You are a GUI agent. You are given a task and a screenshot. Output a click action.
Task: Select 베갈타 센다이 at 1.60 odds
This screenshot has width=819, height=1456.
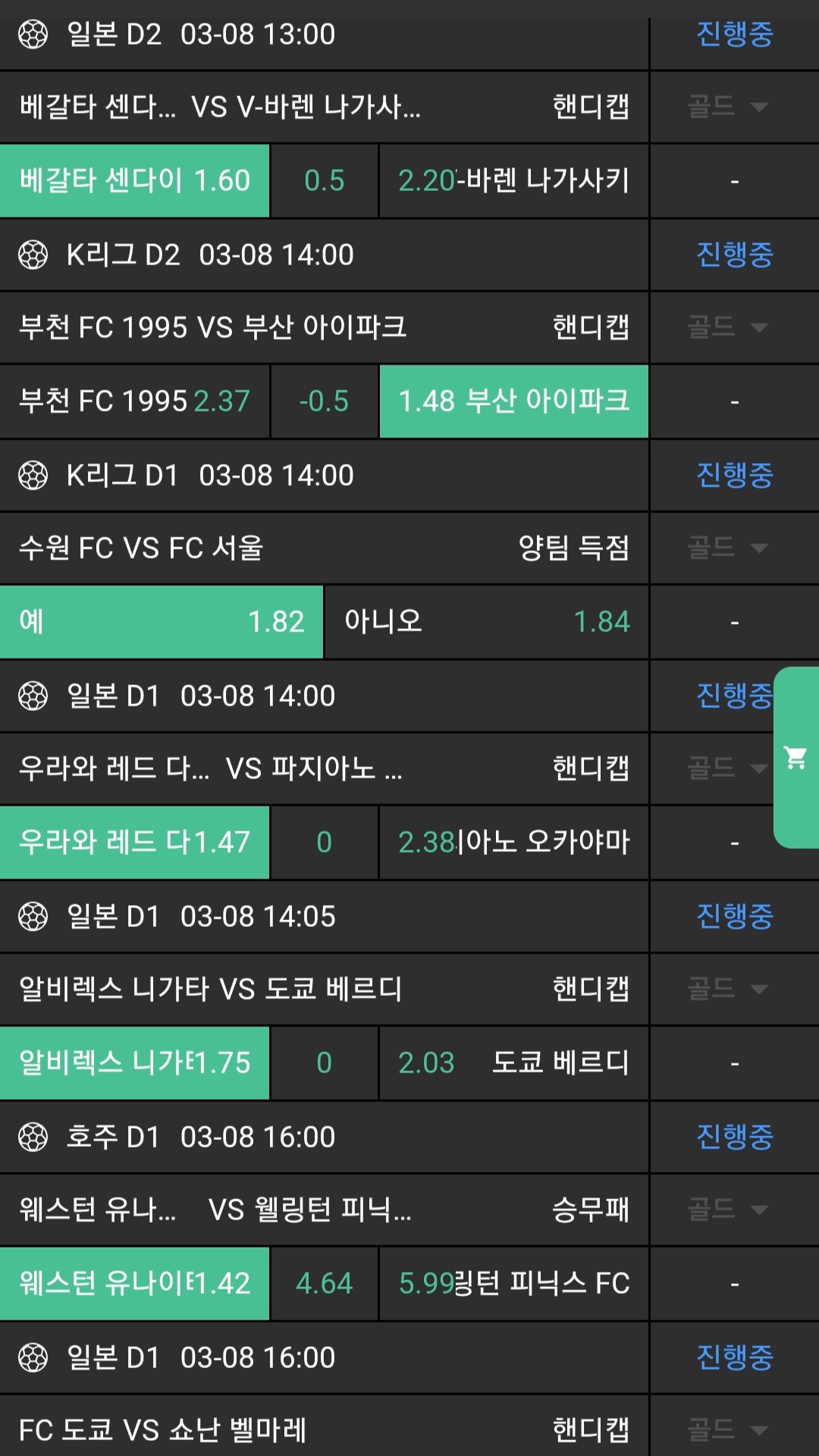coord(135,181)
